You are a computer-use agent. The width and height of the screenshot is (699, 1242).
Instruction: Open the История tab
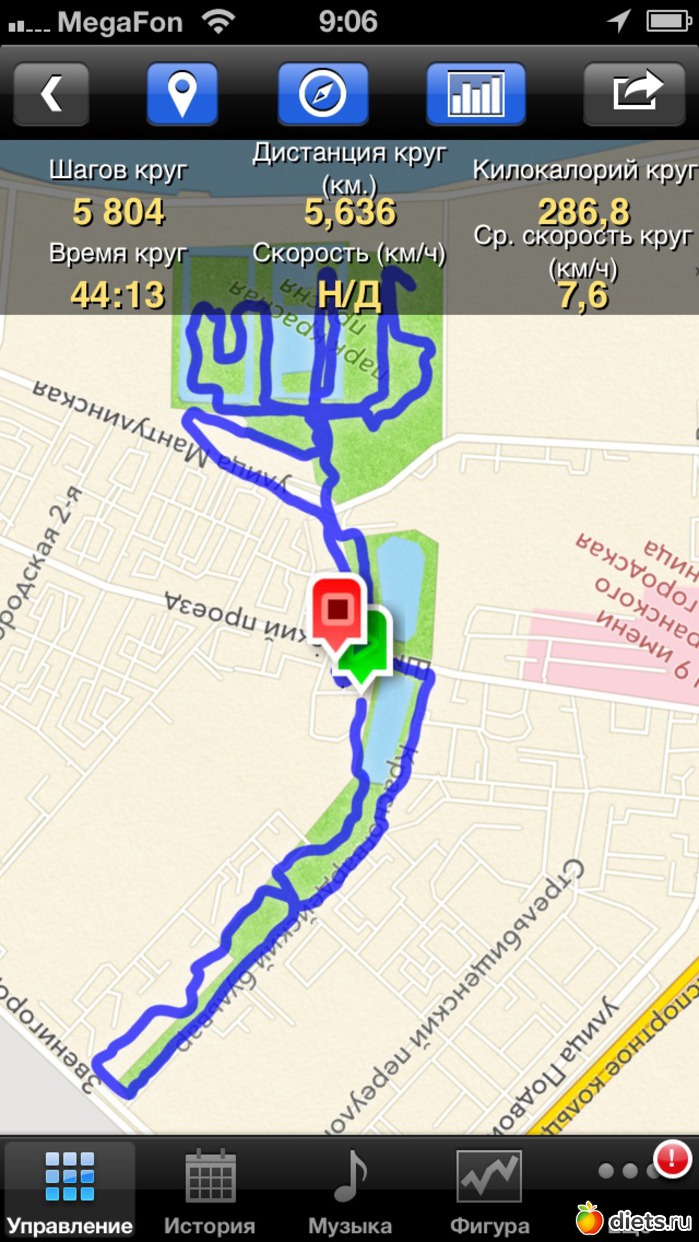[210, 1190]
